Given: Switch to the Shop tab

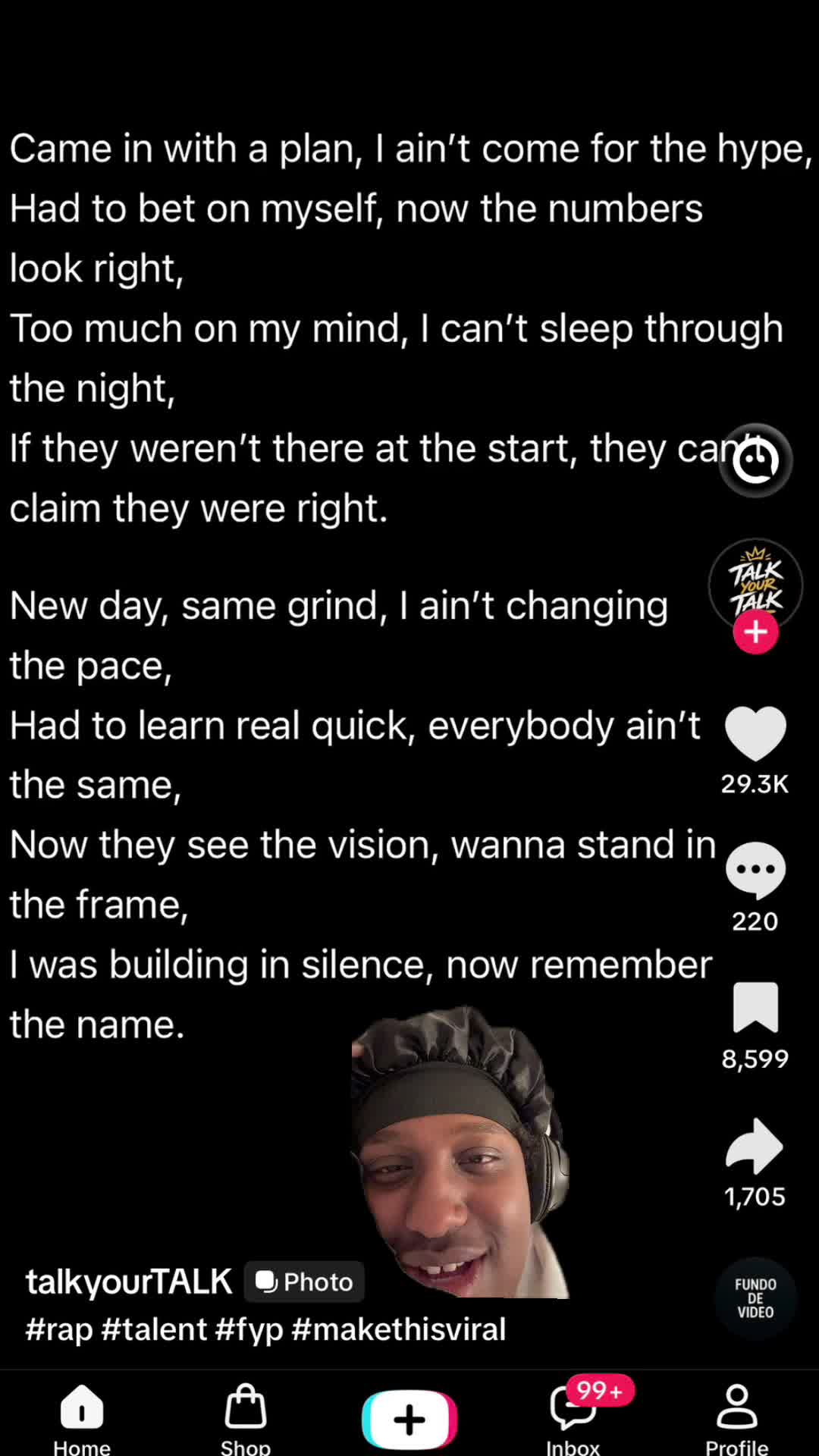Looking at the screenshot, I should click(246, 1420).
